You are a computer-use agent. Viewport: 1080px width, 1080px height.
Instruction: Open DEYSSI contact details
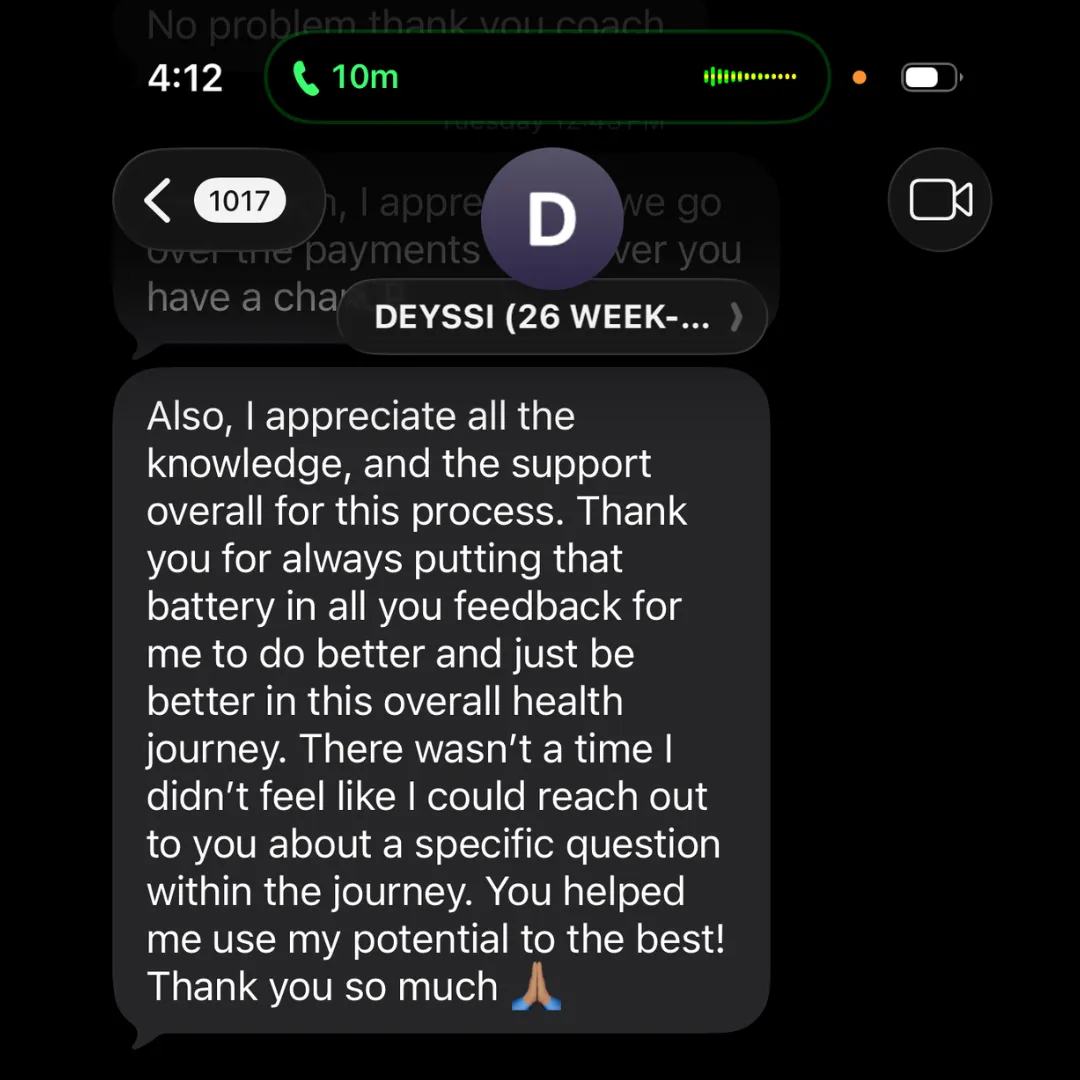point(553,318)
